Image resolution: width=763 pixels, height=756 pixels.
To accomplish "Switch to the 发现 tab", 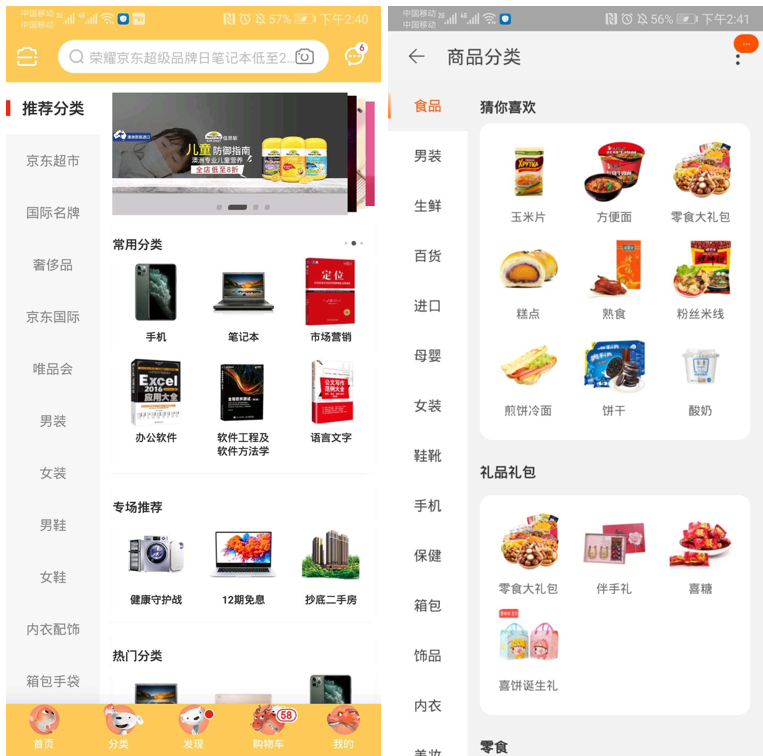I will [193, 727].
